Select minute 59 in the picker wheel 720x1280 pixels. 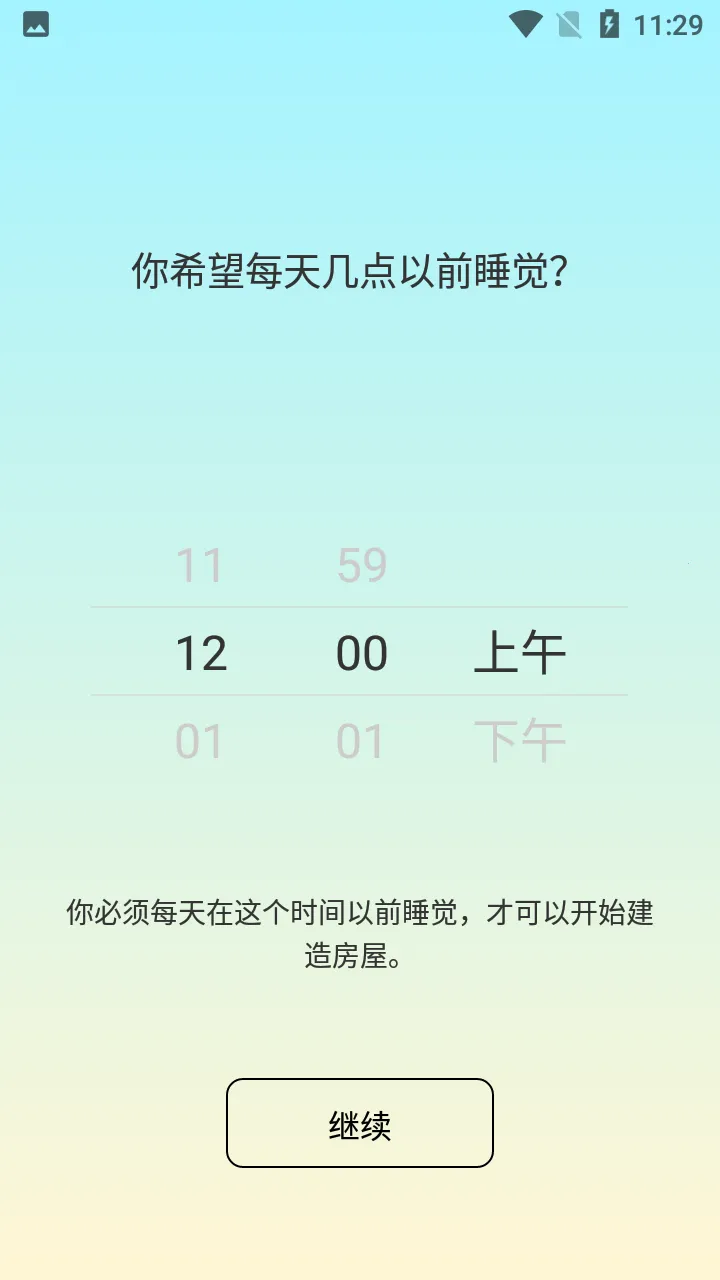click(361, 564)
